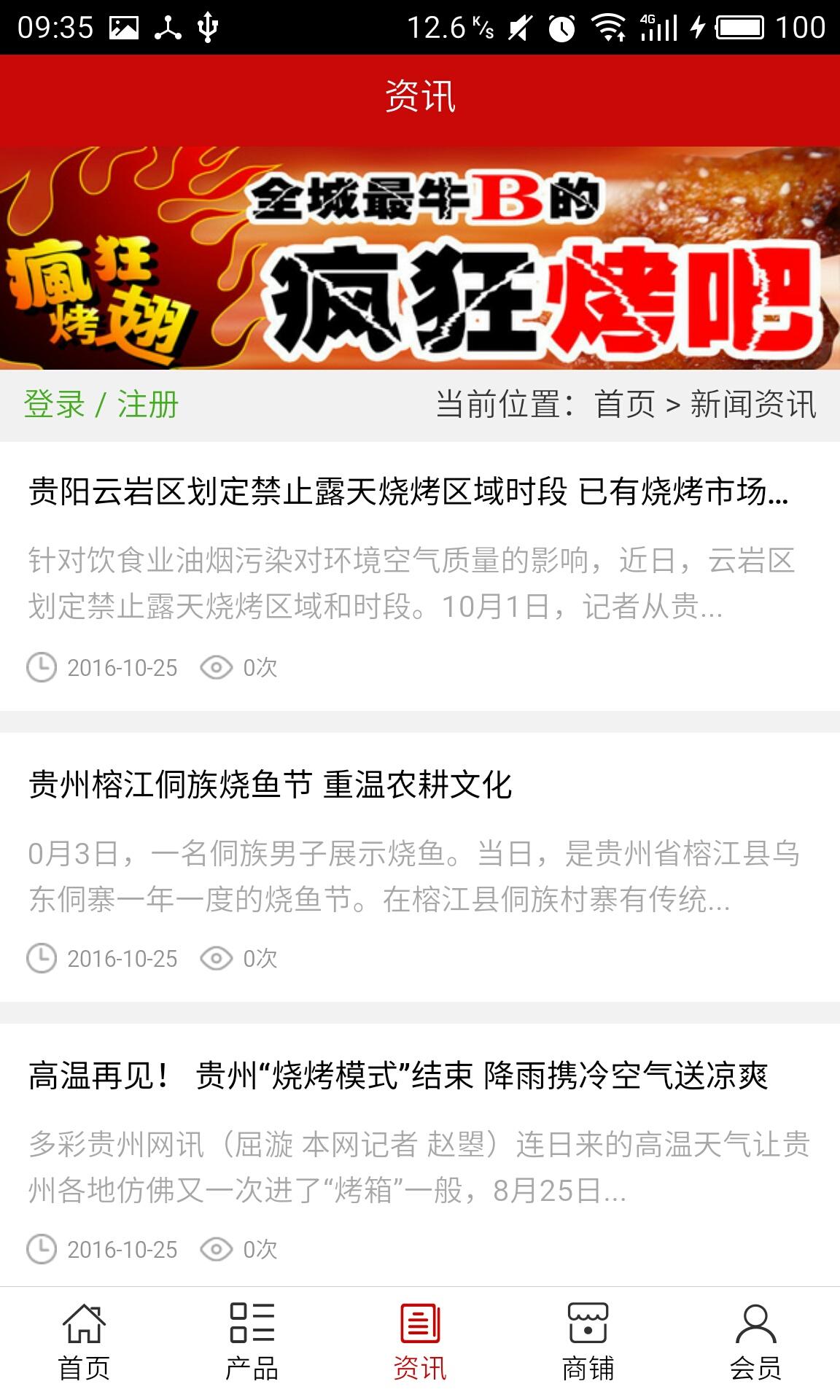View article 高温再见！贵州“烧烤模式”结束
Screen dimensions: 840x1400
click(x=398, y=1076)
